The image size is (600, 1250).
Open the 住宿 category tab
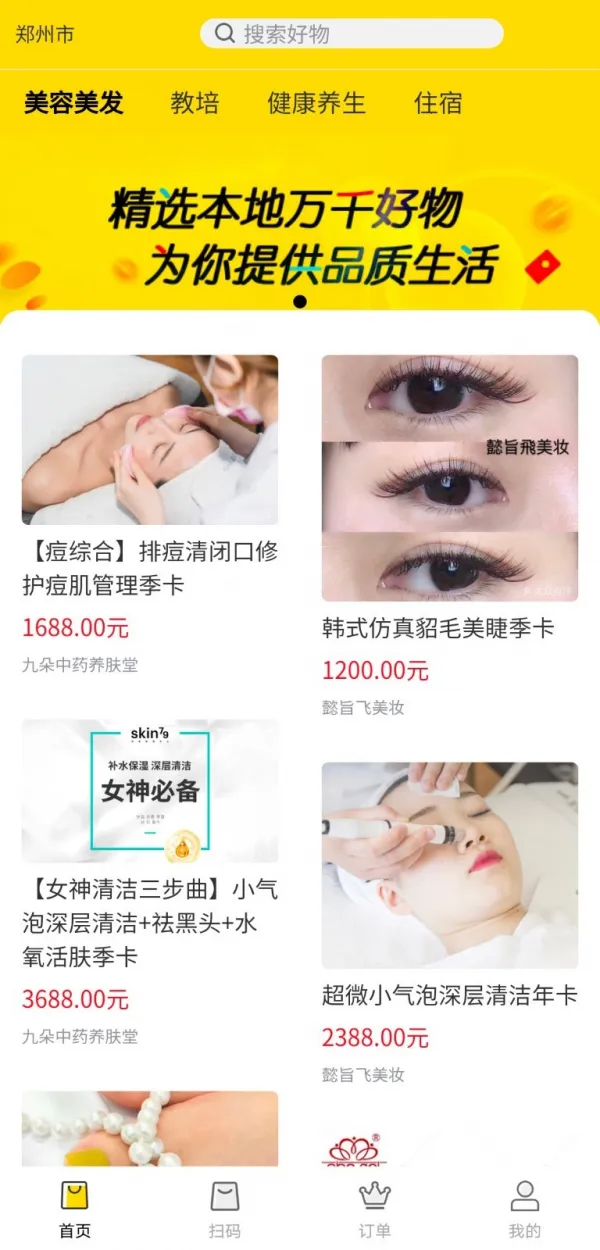[x=438, y=103]
